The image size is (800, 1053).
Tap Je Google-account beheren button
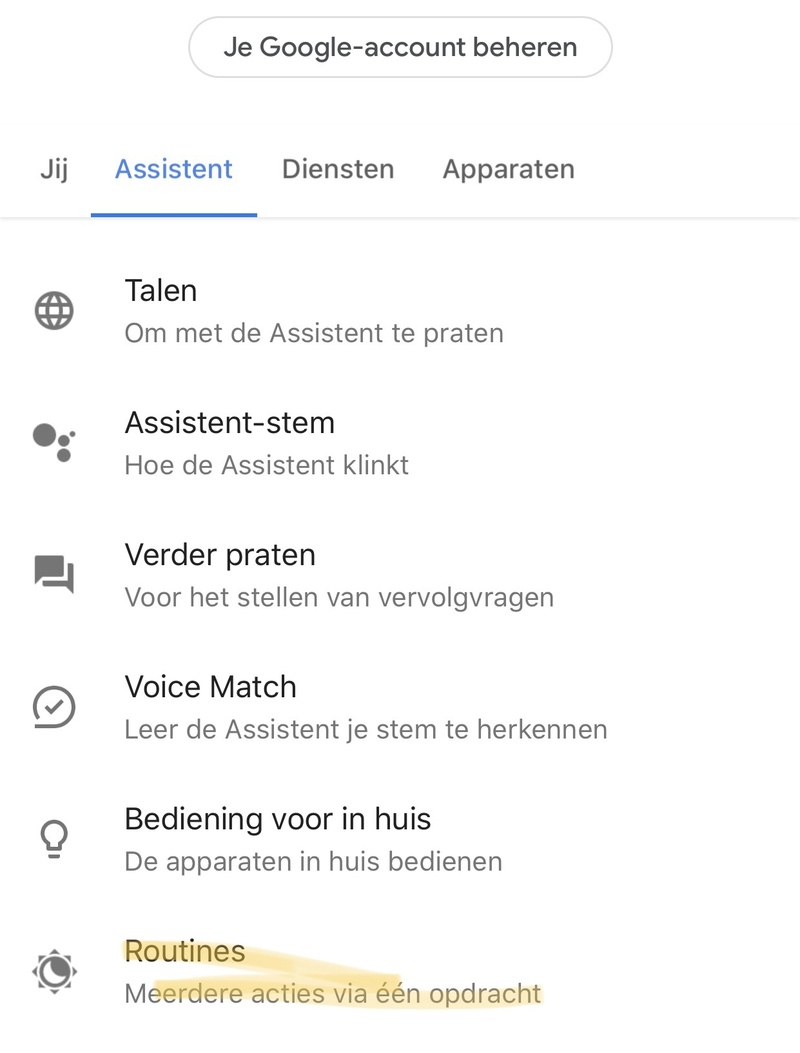tap(400, 47)
